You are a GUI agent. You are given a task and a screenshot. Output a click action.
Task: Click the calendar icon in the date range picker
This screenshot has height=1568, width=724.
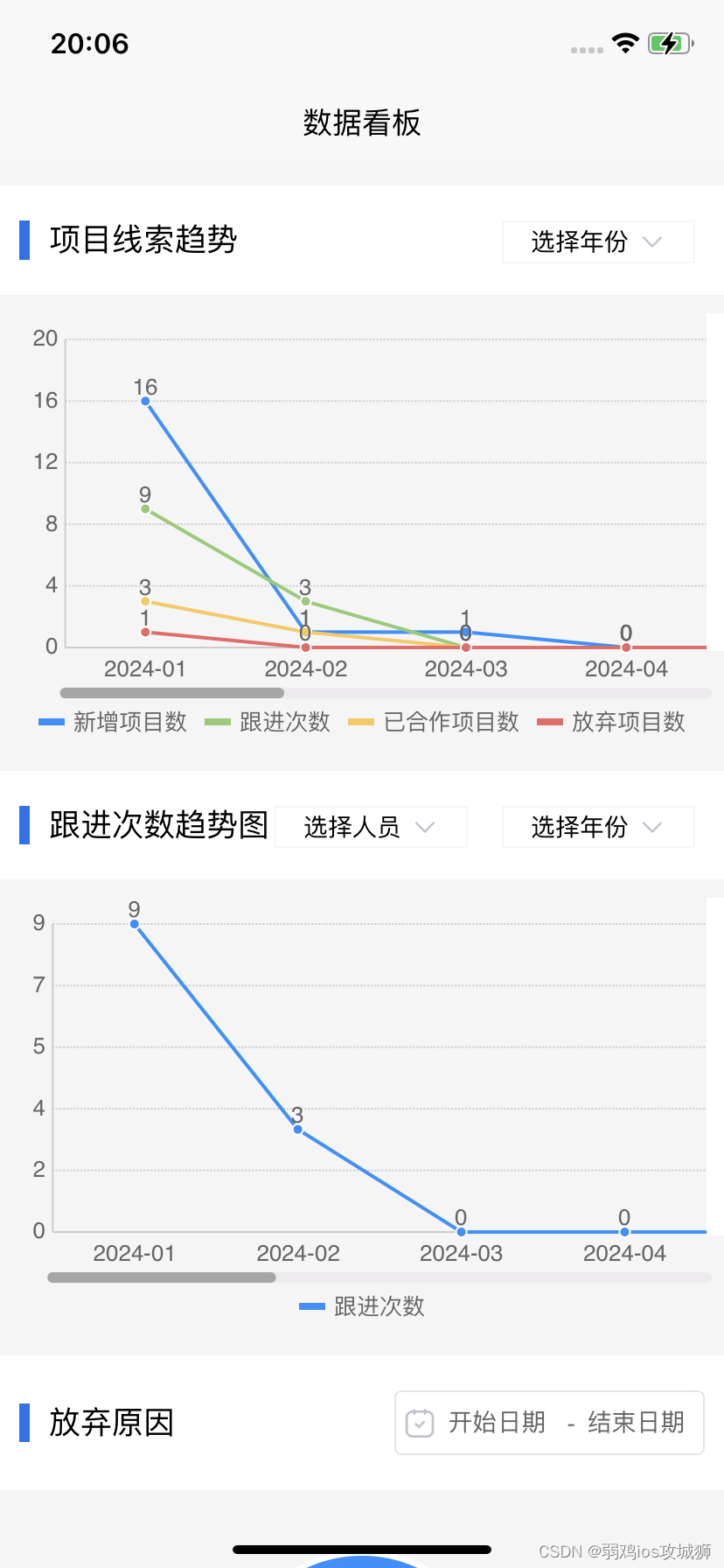coord(420,1423)
